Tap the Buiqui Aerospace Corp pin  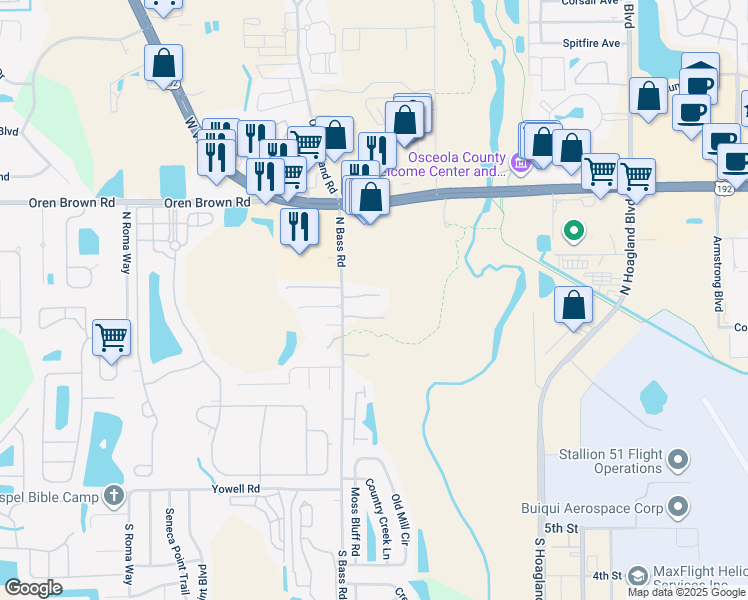pyautogui.click(x=679, y=508)
